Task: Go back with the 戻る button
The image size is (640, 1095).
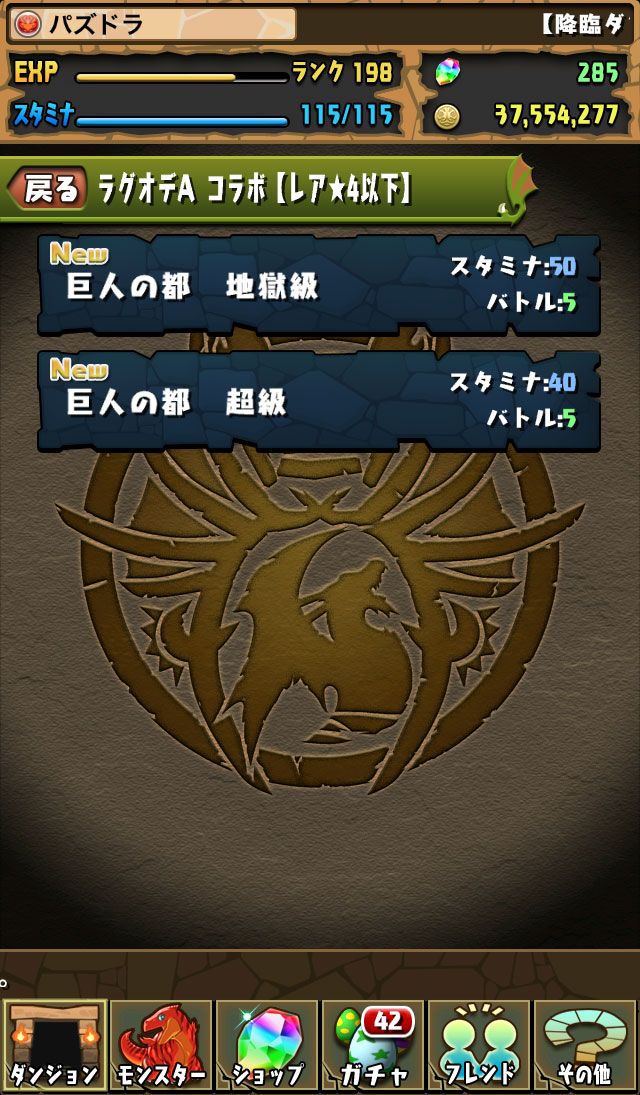Action: [48, 189]
